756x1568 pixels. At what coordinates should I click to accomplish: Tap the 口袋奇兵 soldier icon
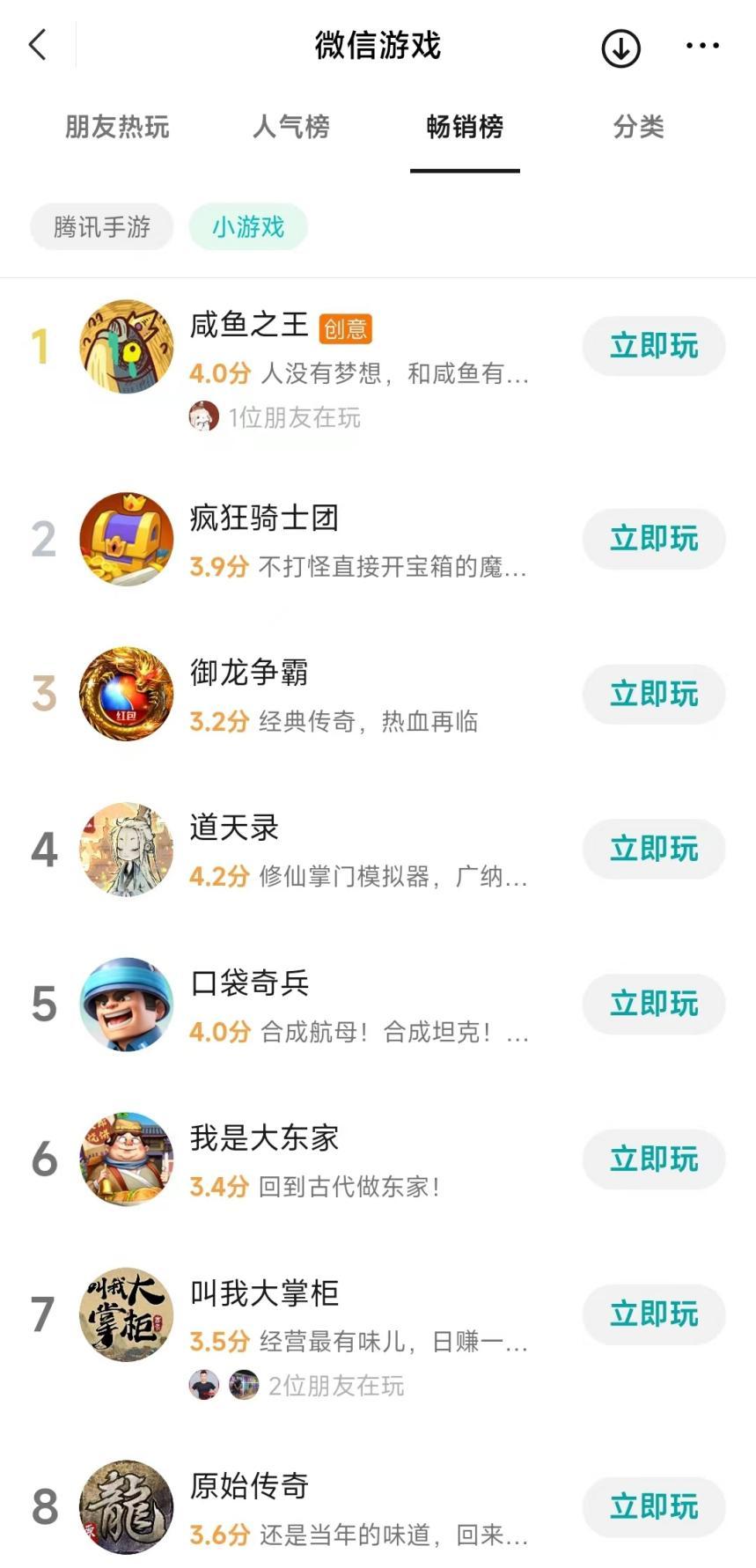126,1004
